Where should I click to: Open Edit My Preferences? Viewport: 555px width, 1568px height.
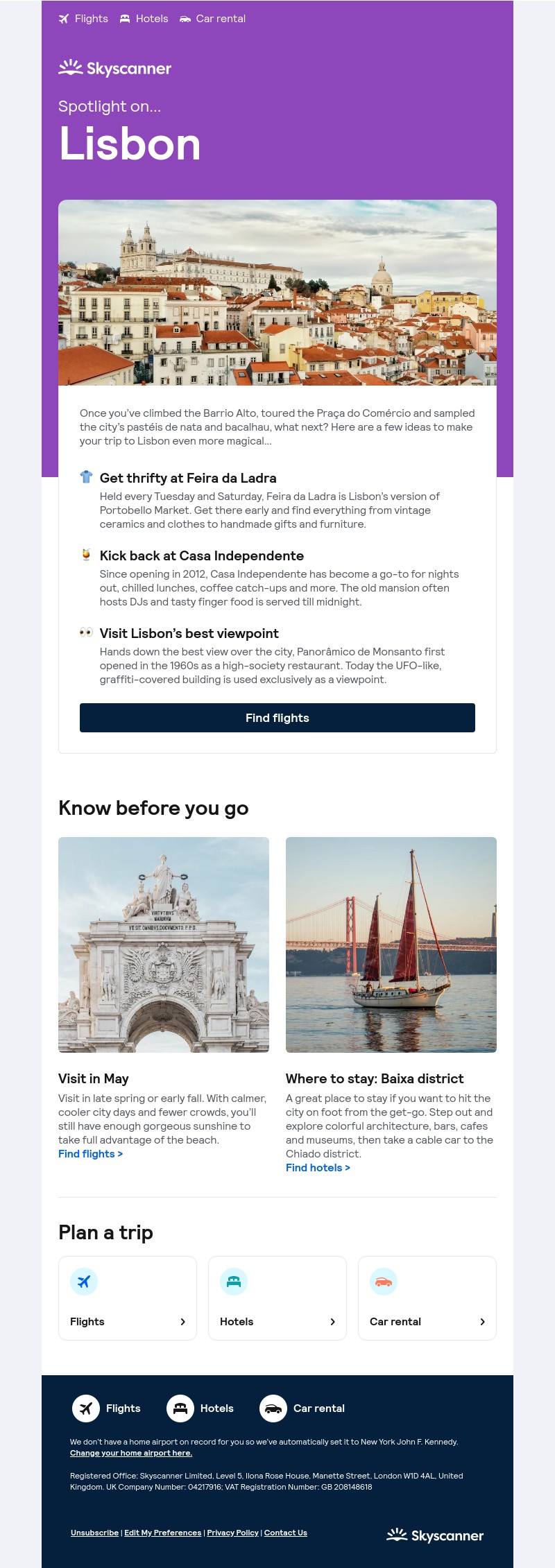click(x=162, y=1533)
